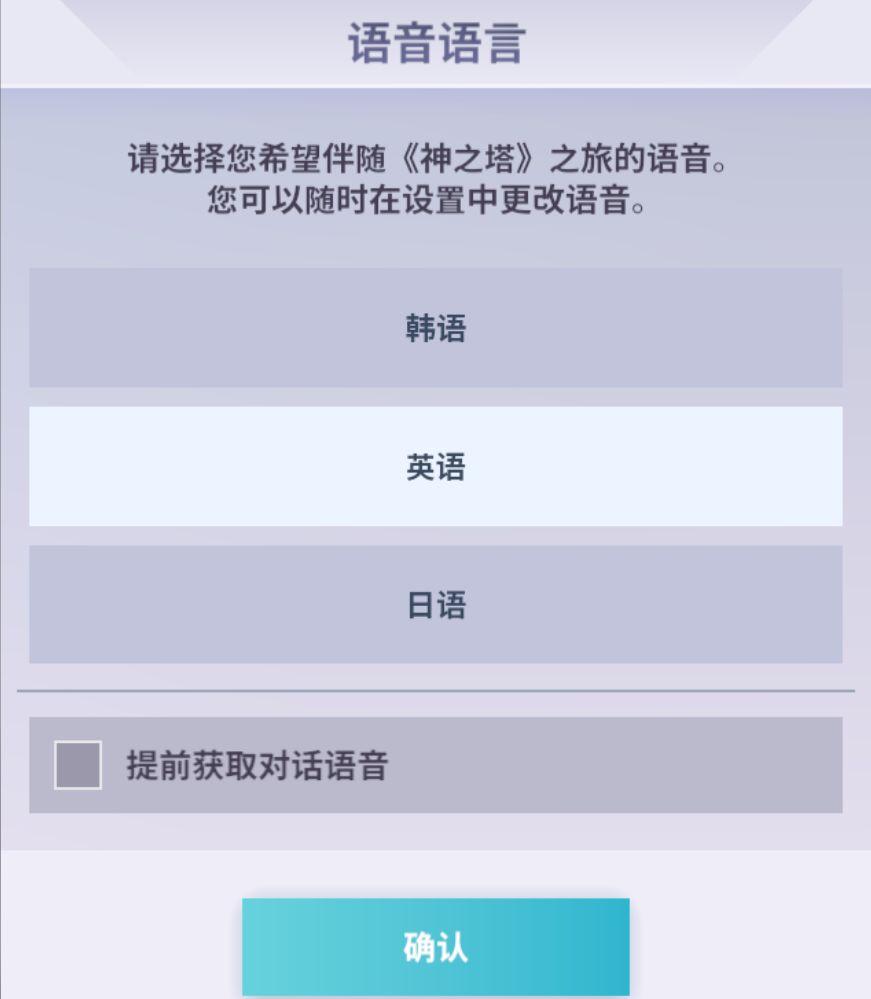Click the 语音语言 dialog title

point(435,42)
